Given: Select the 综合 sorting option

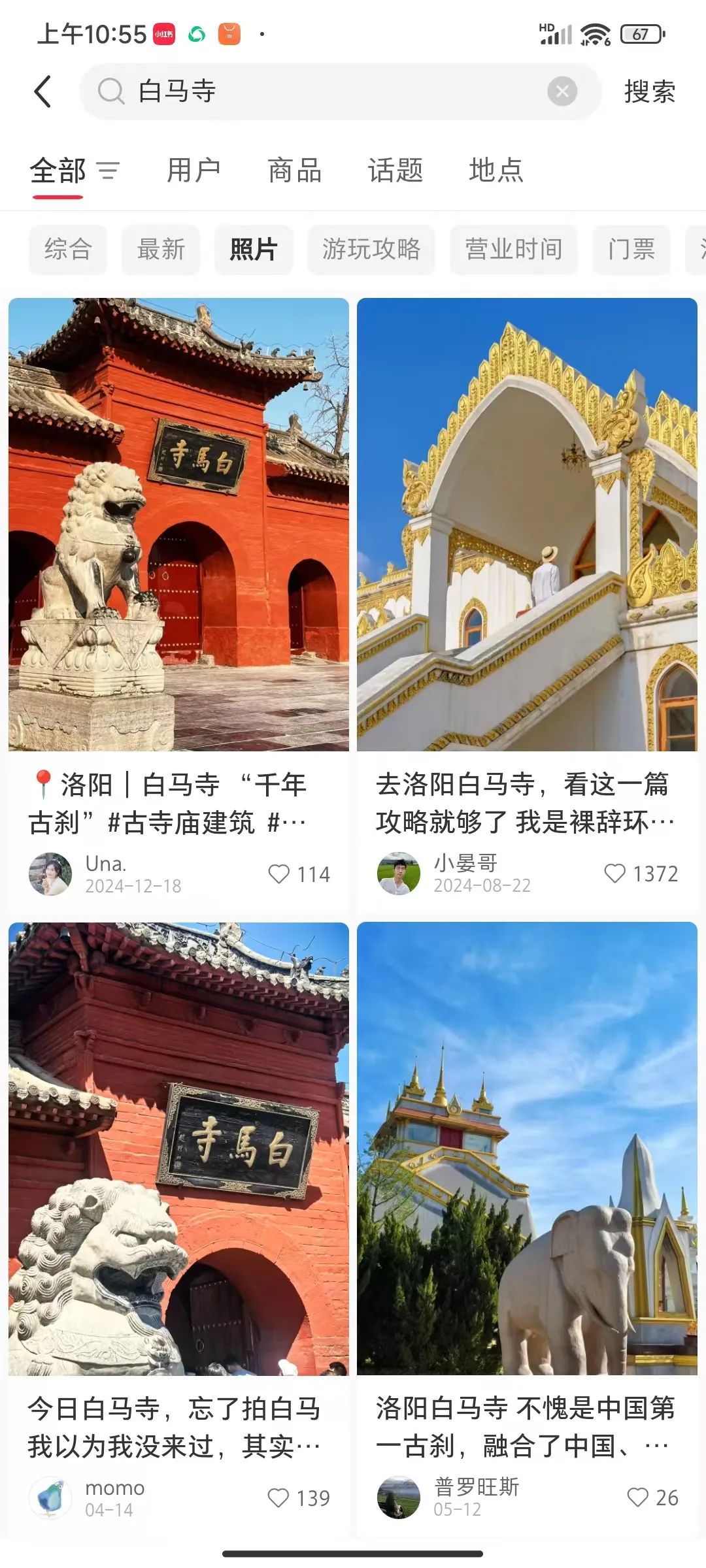Looking at the screenshot, I should [x=68, y=250].
